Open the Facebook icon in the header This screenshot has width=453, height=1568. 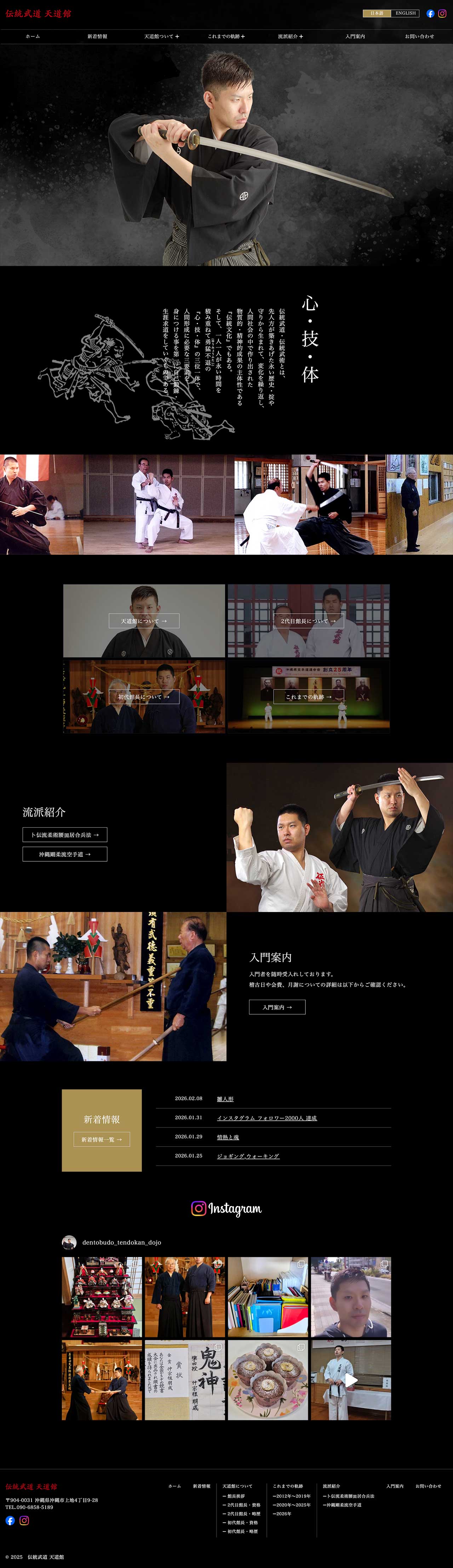(x=430, y=13)
